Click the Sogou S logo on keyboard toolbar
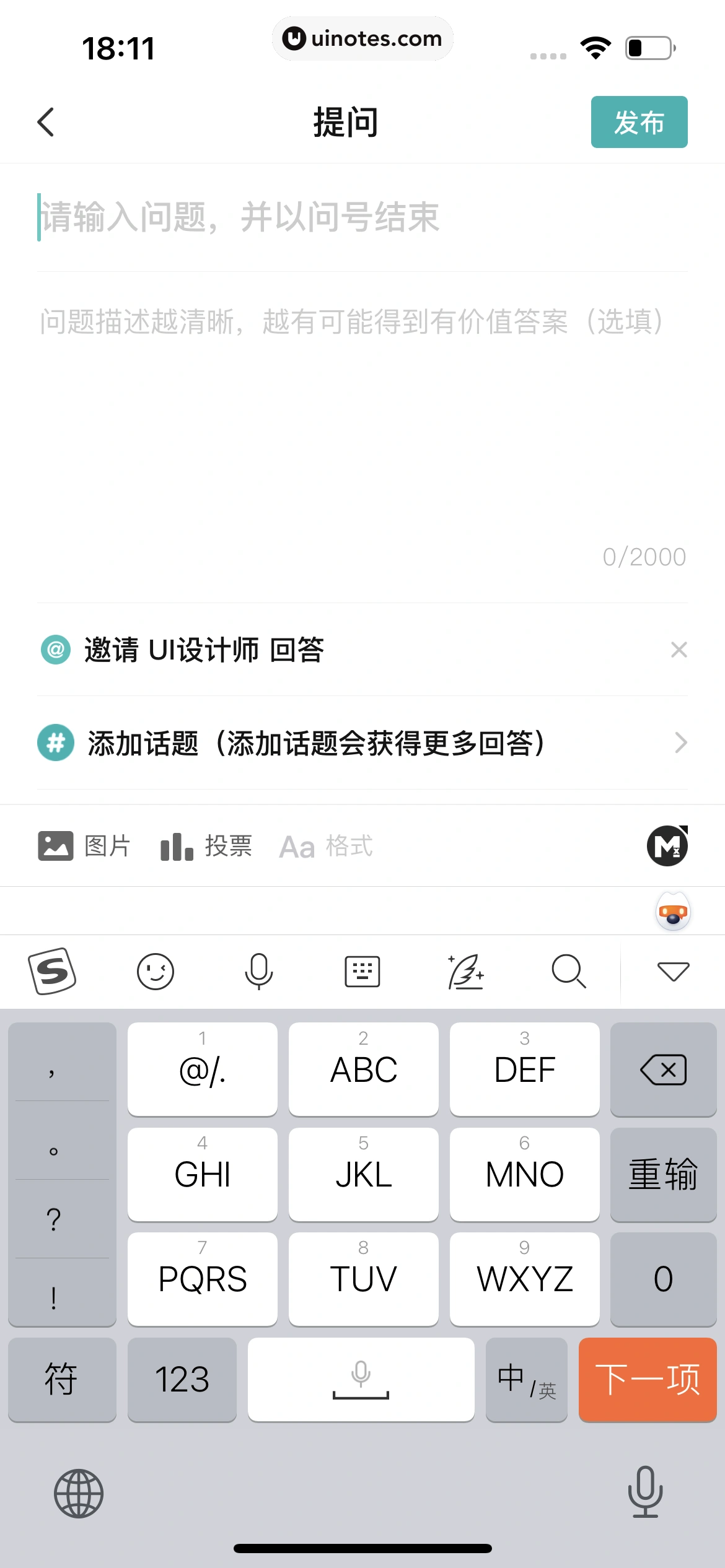725x1568 pixels. click(51, 971)
